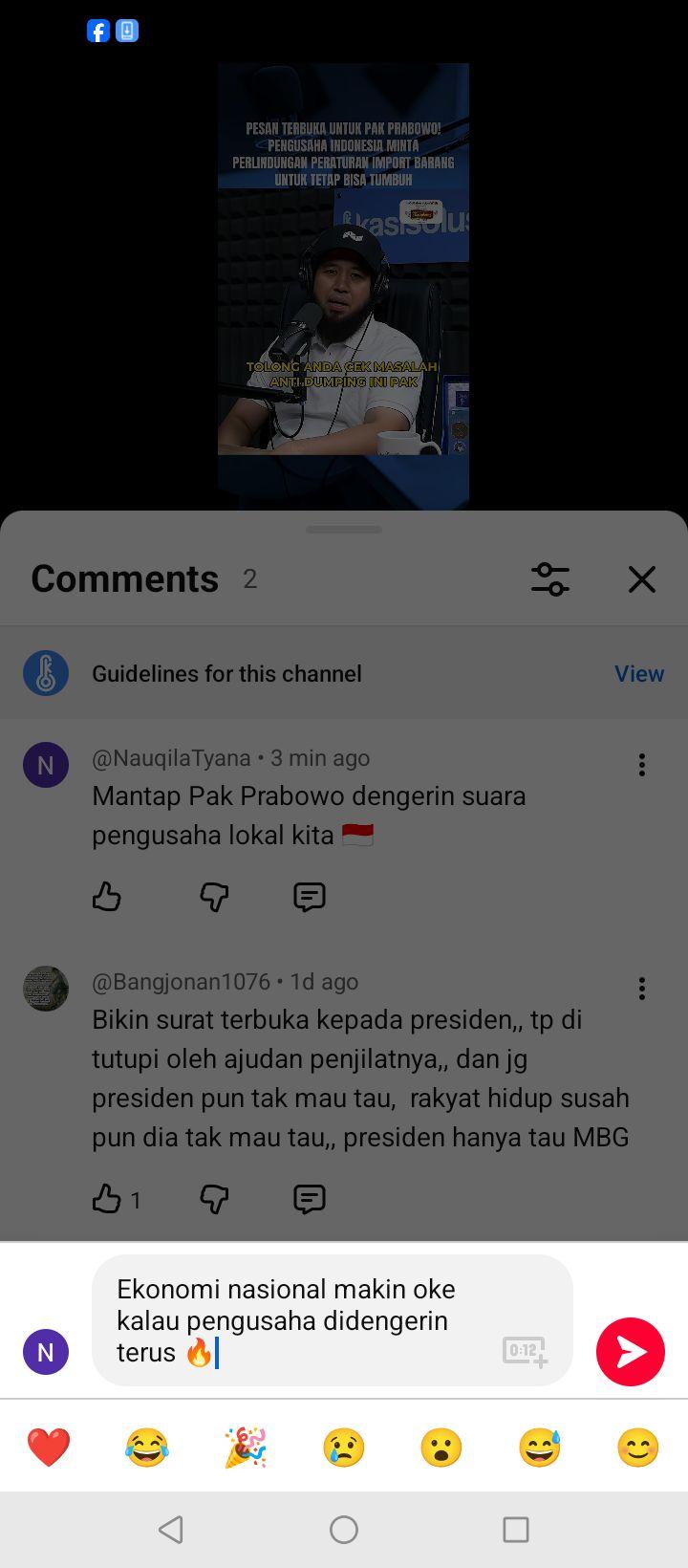The height and width of the screenshot is (1568, 688).
Task: Insert the red heart emoji
Action: (49, 1448)
